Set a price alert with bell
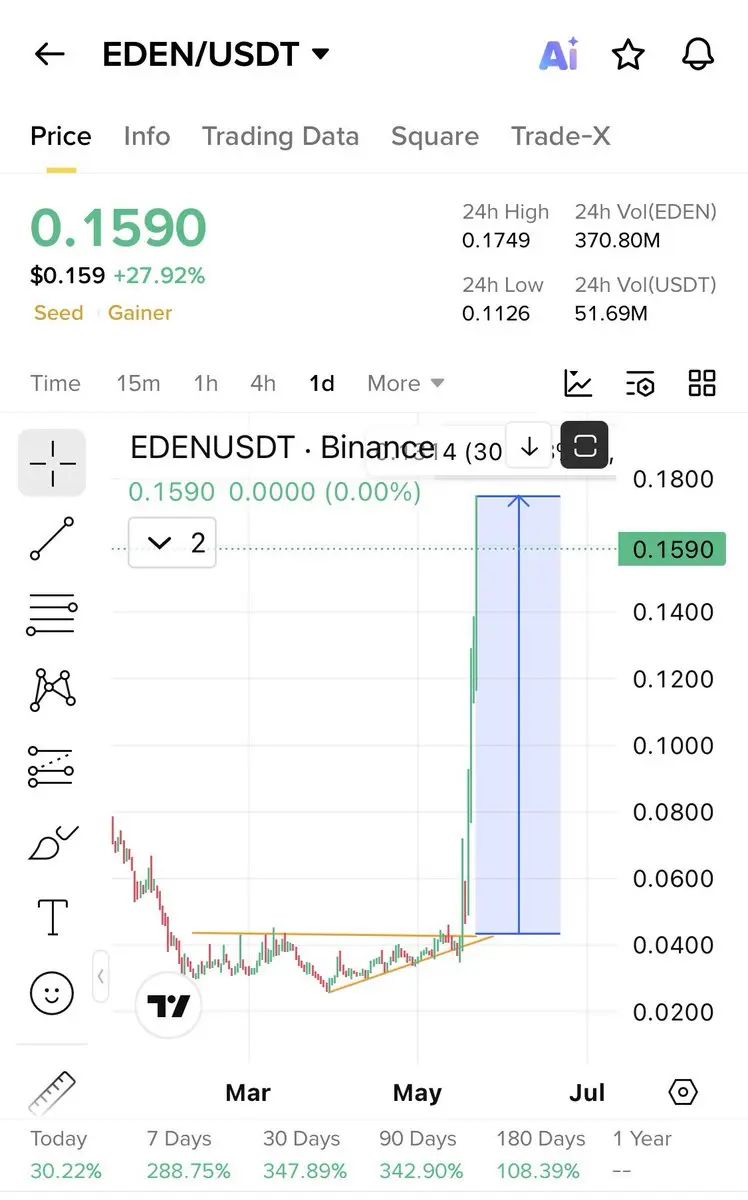This screenshot has width=748, height=1200. pos(698,55)
